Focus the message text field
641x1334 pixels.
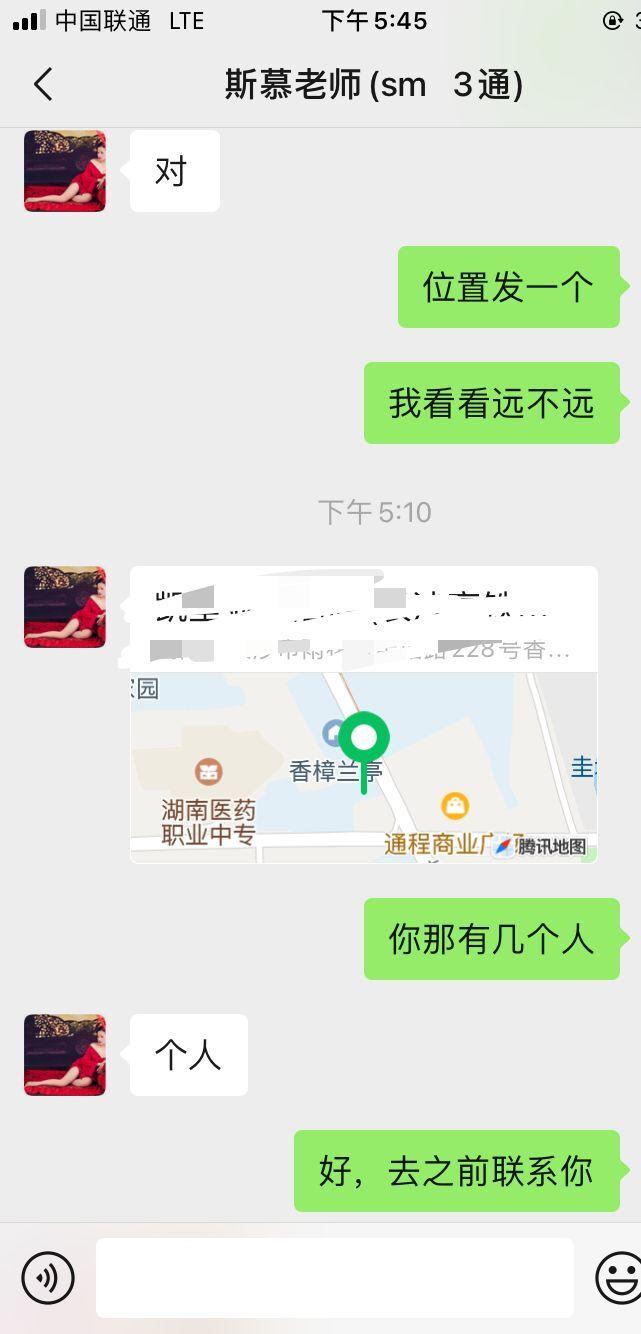pos(334,1277)
